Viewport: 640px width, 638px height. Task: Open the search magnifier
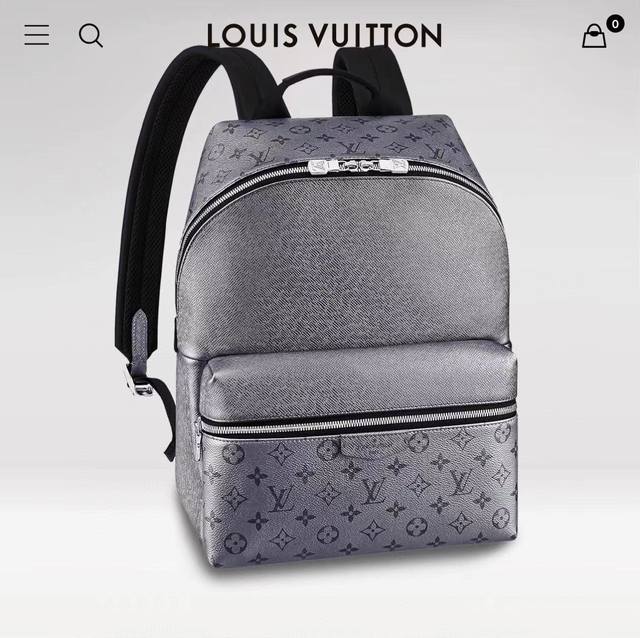coord(91,36)
